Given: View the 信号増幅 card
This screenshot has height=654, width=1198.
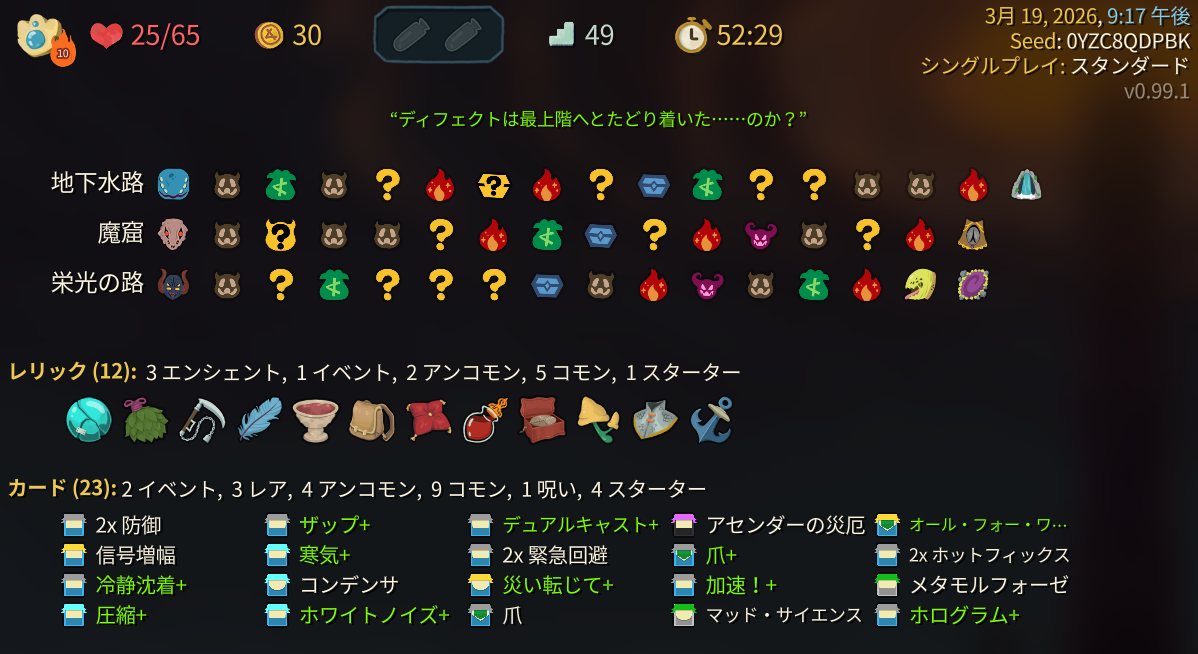Looking at the screenshot, I should coord(135,555).
